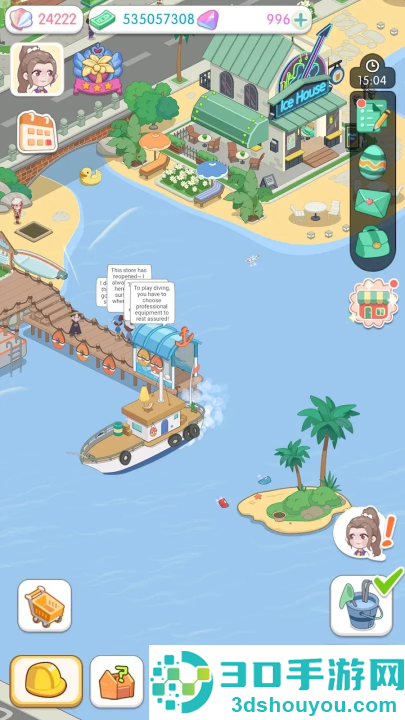Viewport: 405px width, 720px height.
Task: Open the player avatar profile
Action: tap(37, 69)
